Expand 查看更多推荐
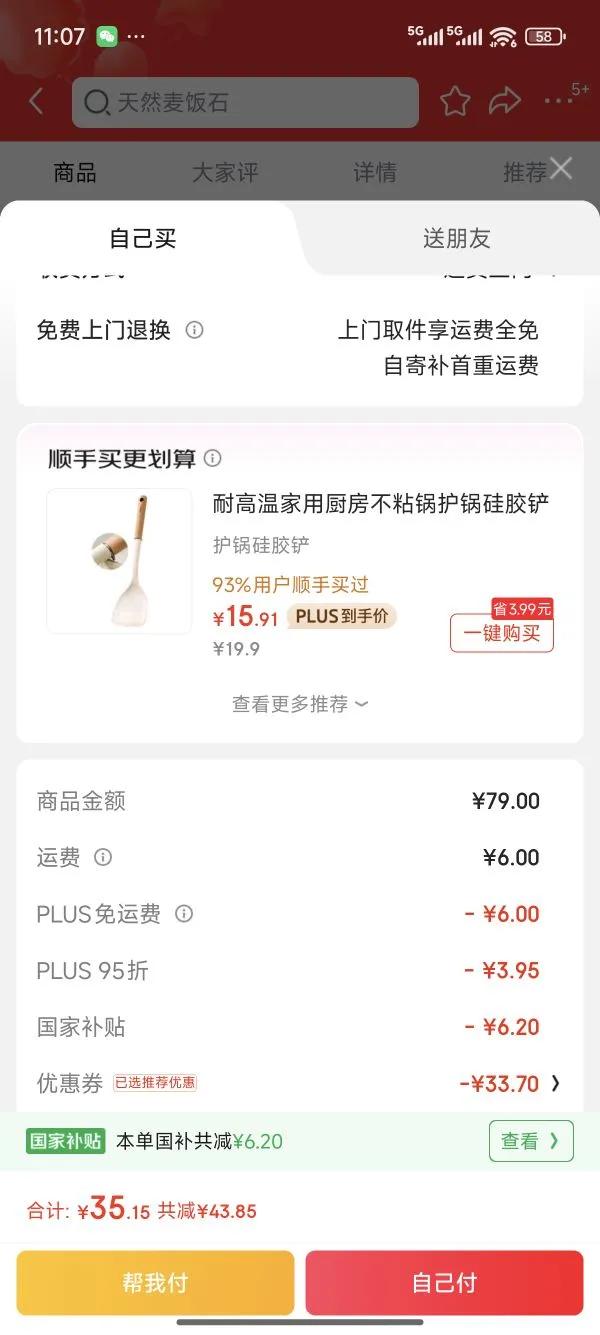The height and width of the screenshot is (1335, 600). [x=300, y=704]
